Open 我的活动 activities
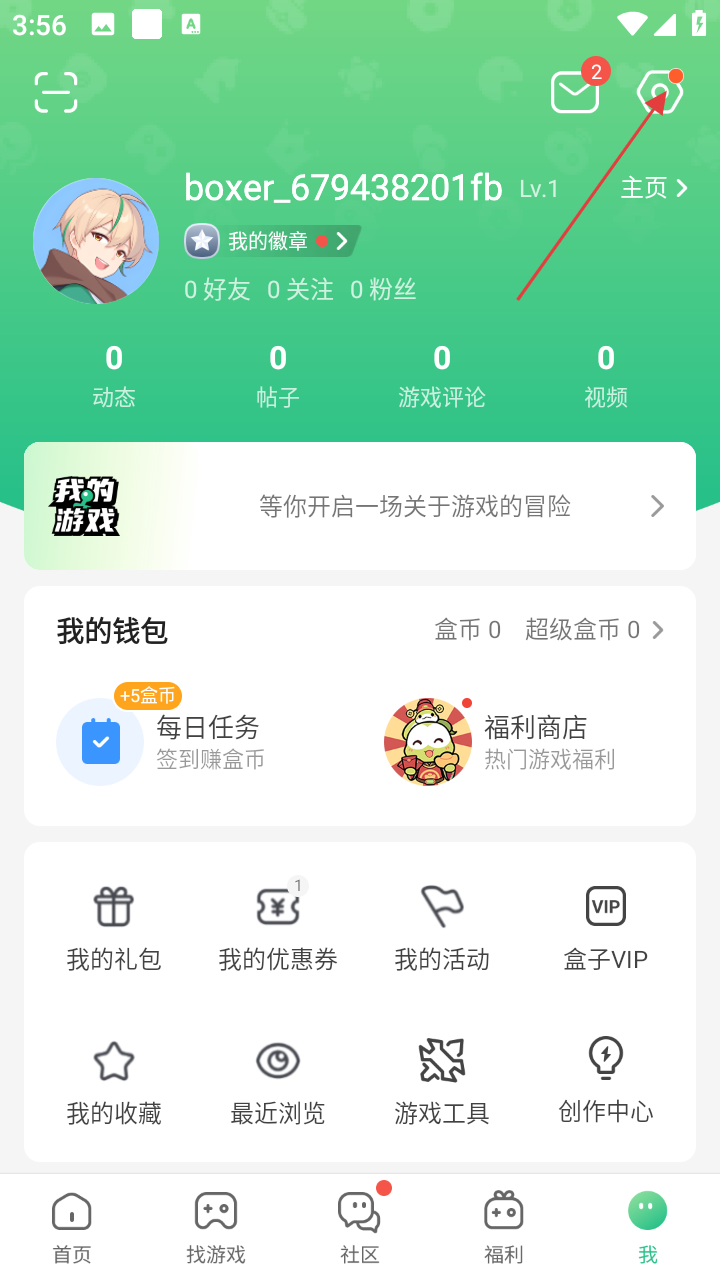 click(x=442, y=928)
